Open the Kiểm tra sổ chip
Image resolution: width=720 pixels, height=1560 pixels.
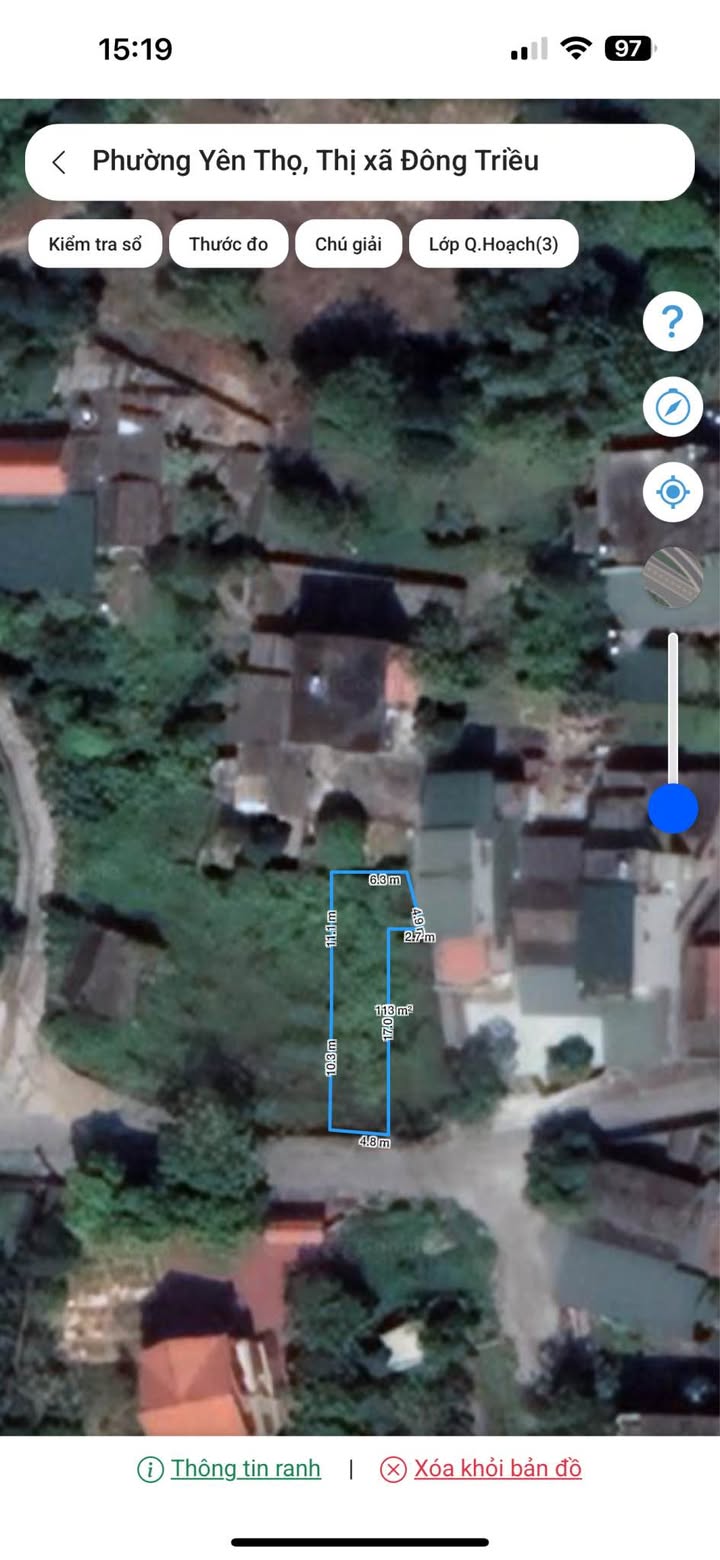[95, 244]
